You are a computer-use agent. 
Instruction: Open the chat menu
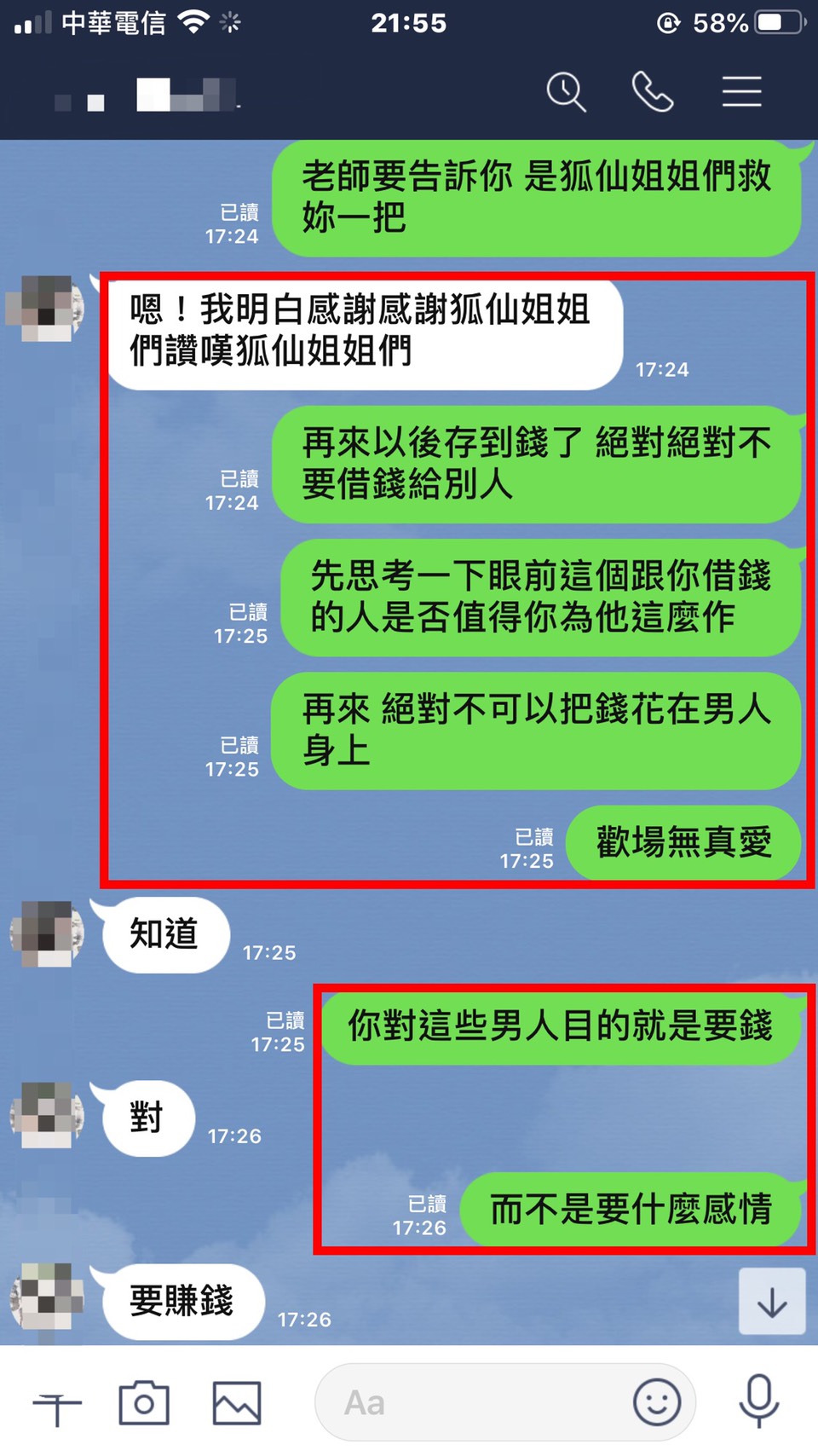click(741, 92)
